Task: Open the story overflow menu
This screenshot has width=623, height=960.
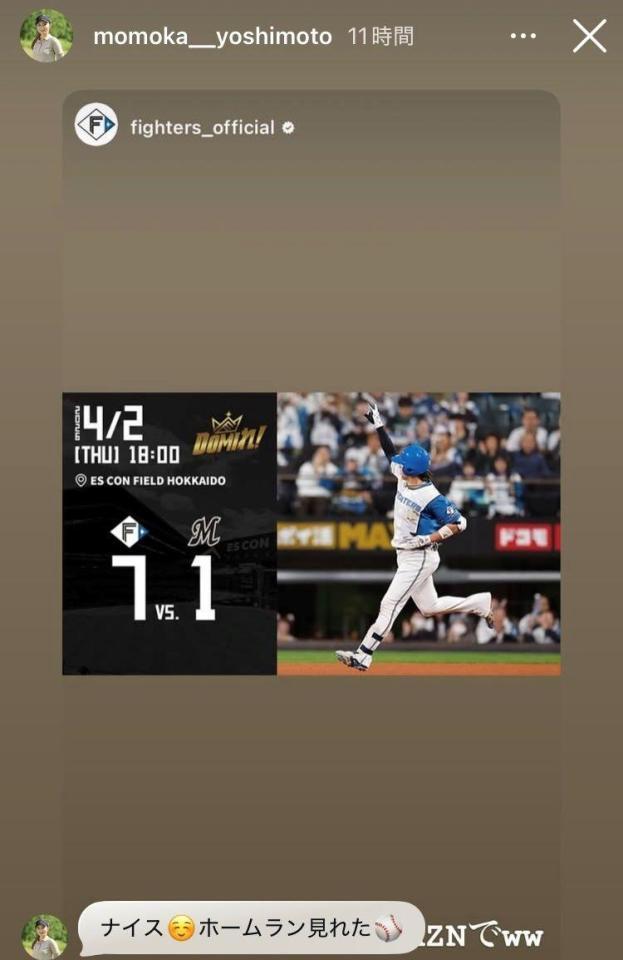Action: [x=523, y=36]
